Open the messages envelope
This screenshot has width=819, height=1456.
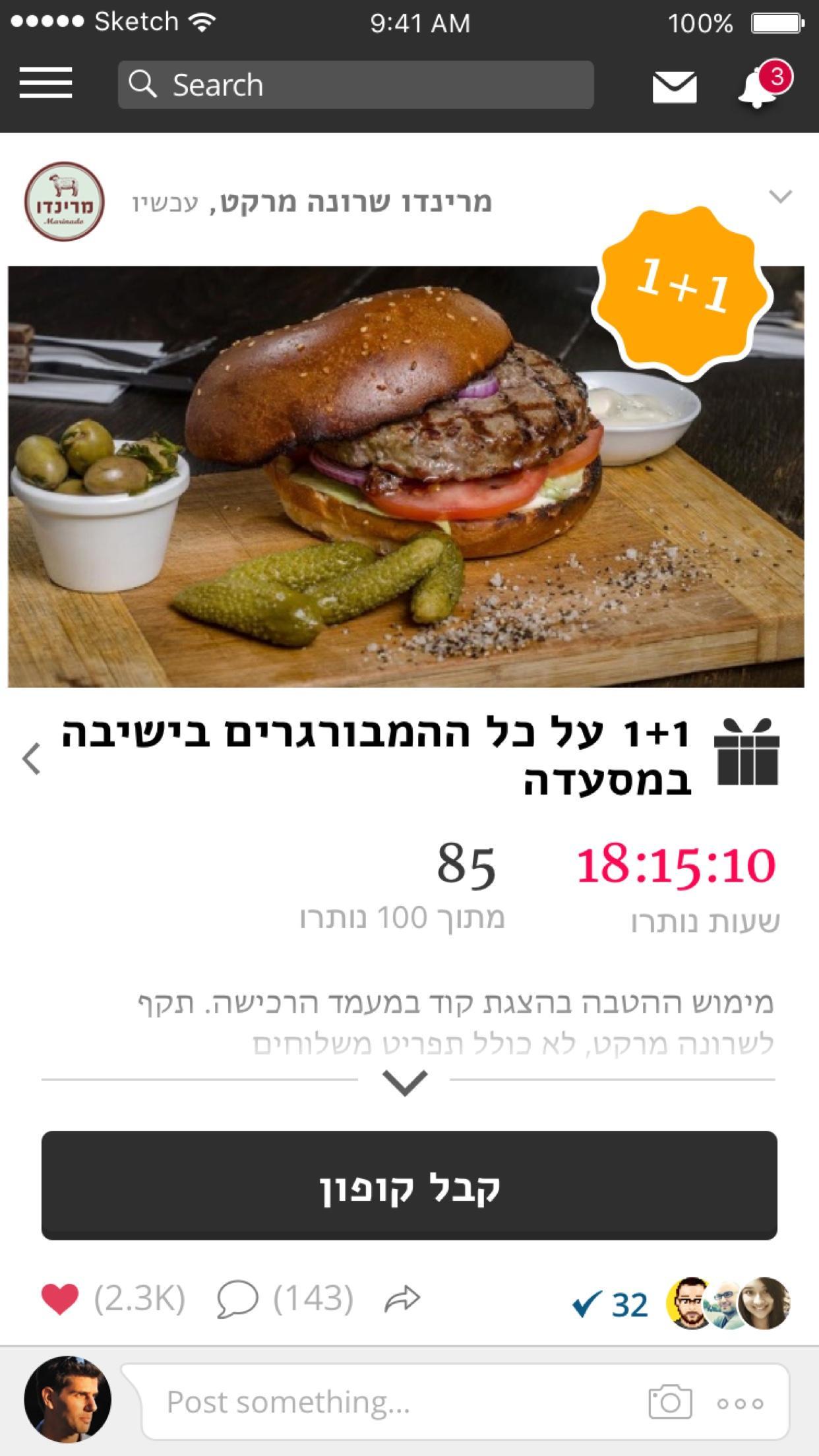674,87
